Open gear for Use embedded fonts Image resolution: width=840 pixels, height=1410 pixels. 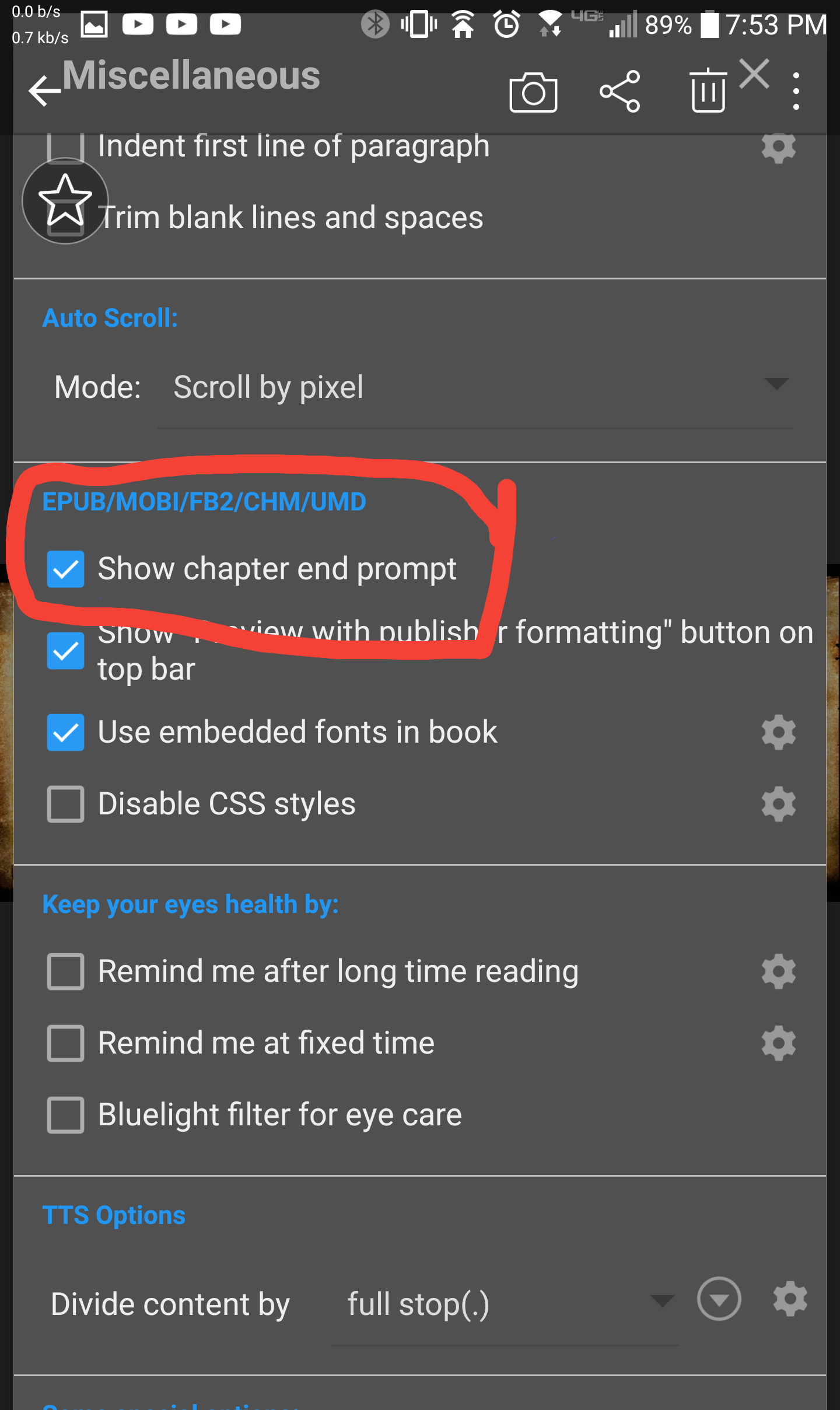[778, 732]
